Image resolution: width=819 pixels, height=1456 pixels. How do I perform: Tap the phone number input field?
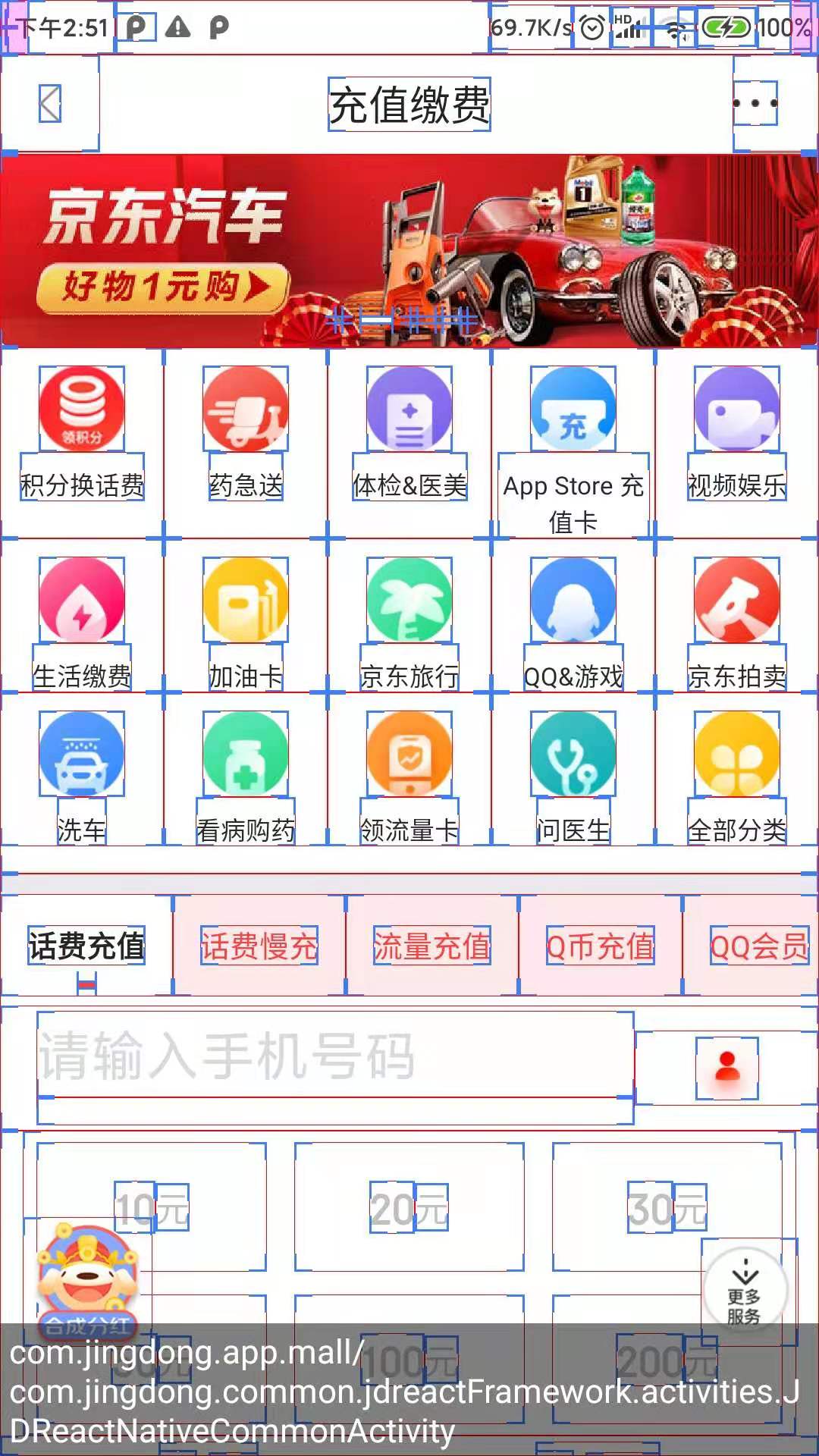[x=334, y=1056]
